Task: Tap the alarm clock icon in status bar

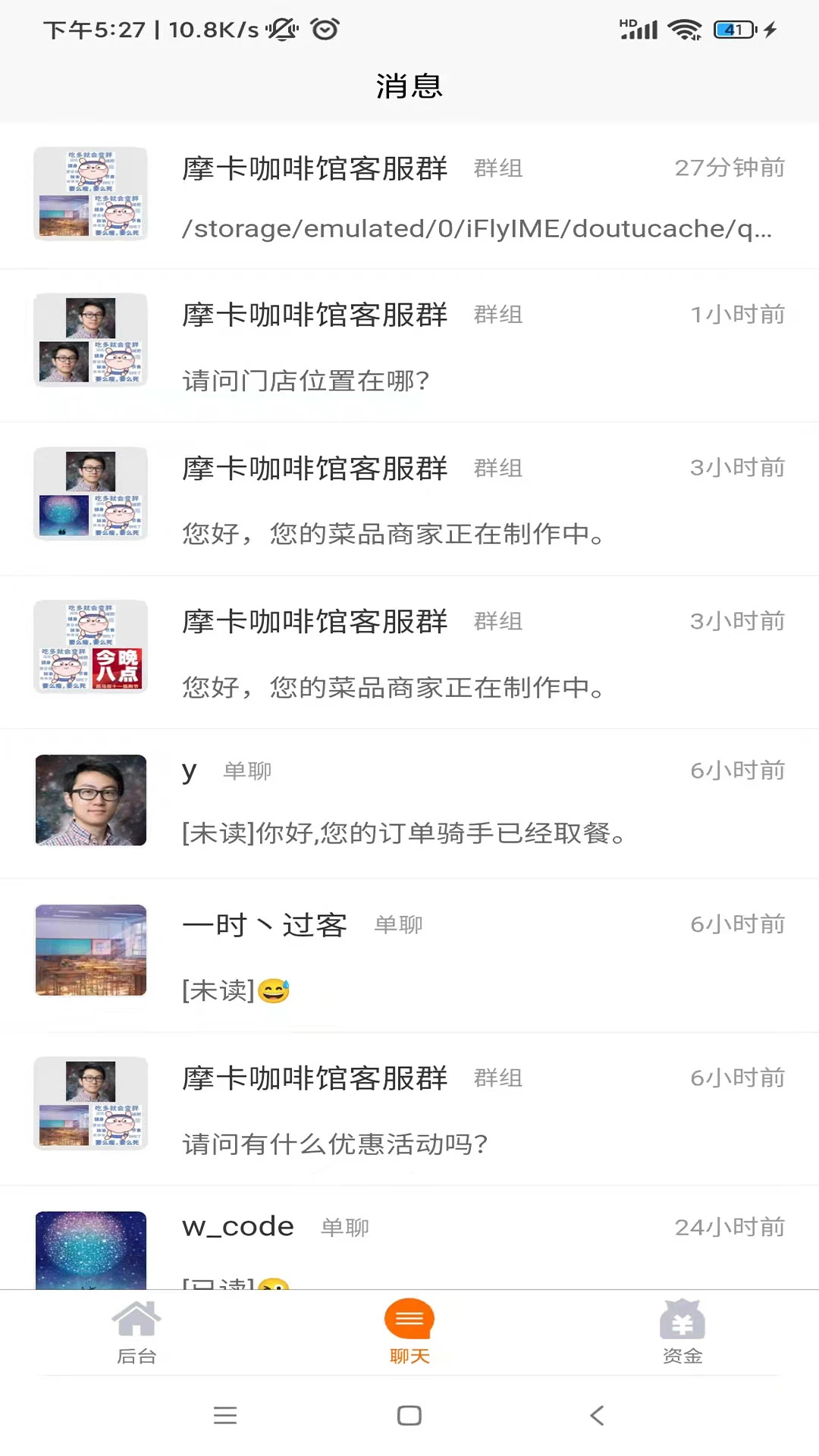Action: coord(325,29)
